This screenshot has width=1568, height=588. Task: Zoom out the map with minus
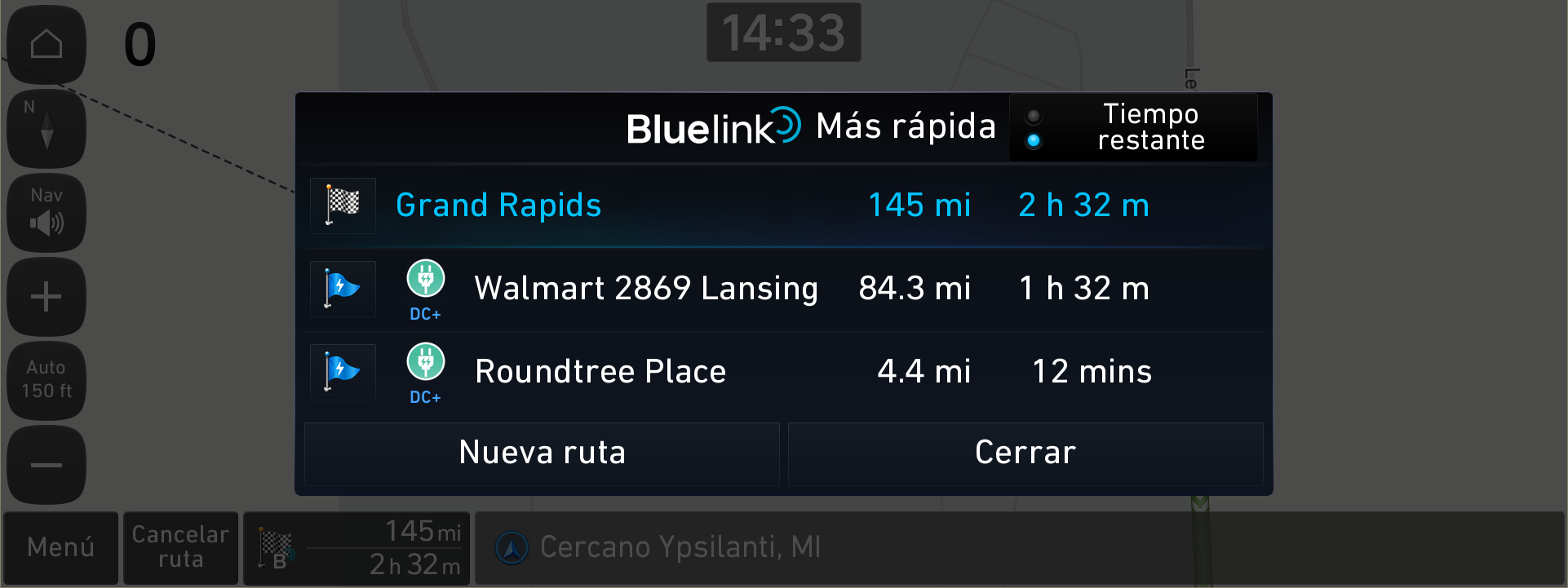point(47,465)
